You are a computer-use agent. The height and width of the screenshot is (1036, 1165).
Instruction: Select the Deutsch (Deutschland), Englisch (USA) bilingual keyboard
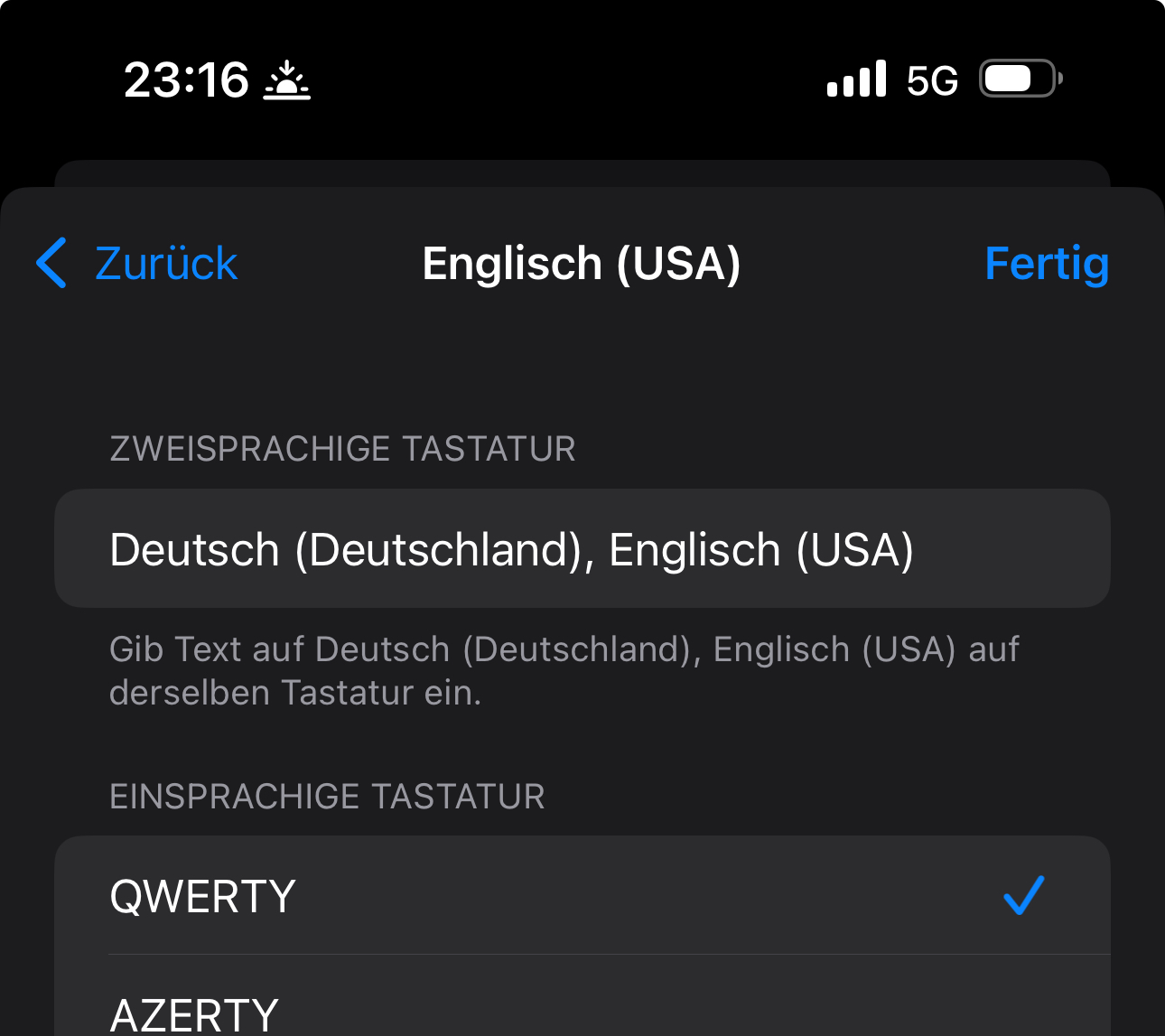point(582,549)
